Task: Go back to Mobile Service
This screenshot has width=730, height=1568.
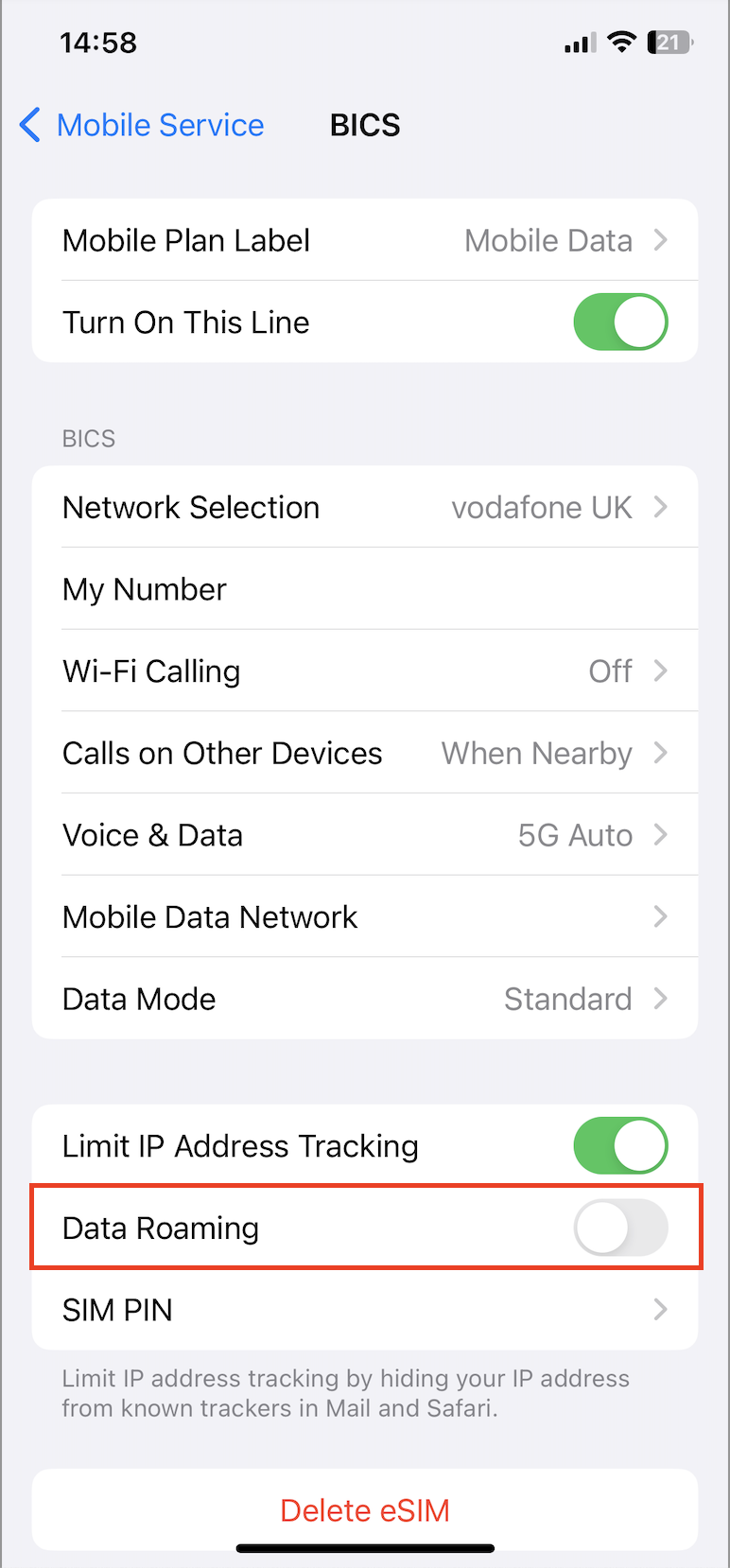Action: [142, 125]
